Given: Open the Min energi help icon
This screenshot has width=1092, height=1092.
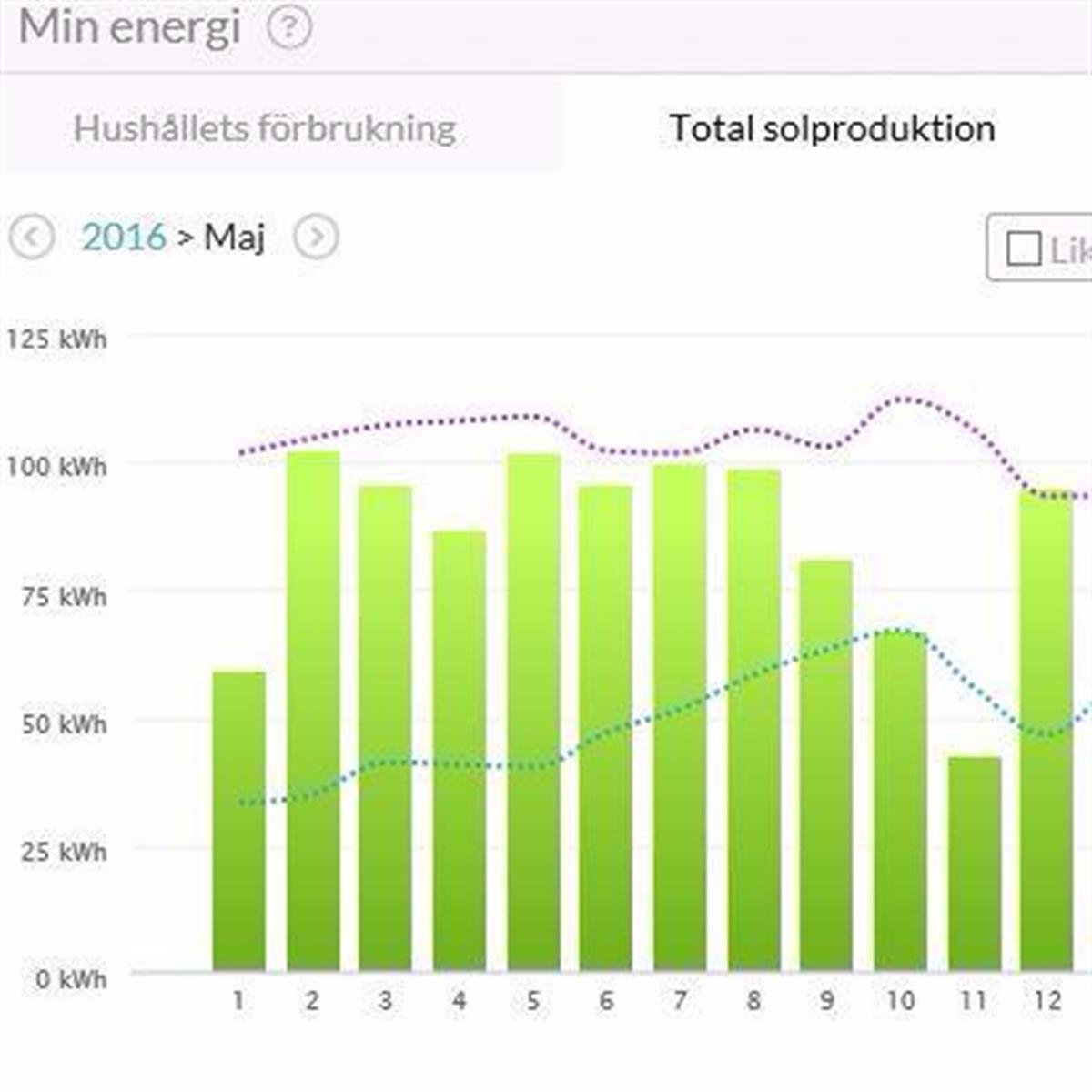Looking at the screenshot, I should [x=289, y=27].
